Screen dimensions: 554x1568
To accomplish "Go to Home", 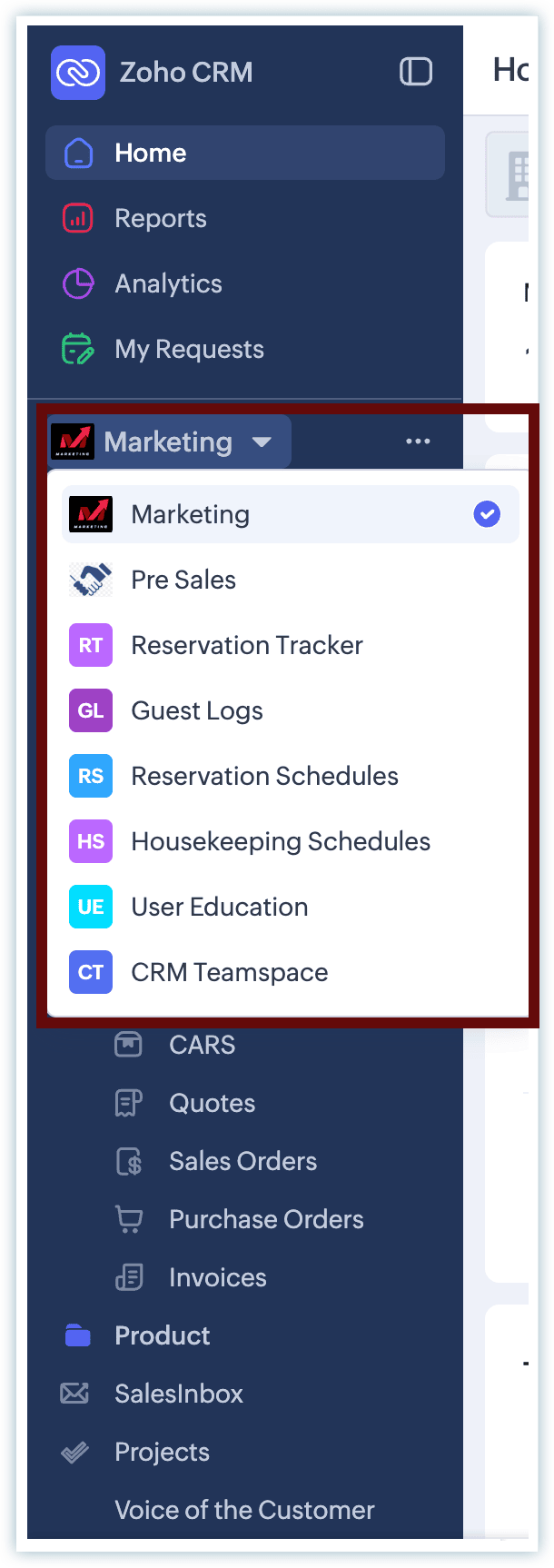I will (x=151, y=153).
